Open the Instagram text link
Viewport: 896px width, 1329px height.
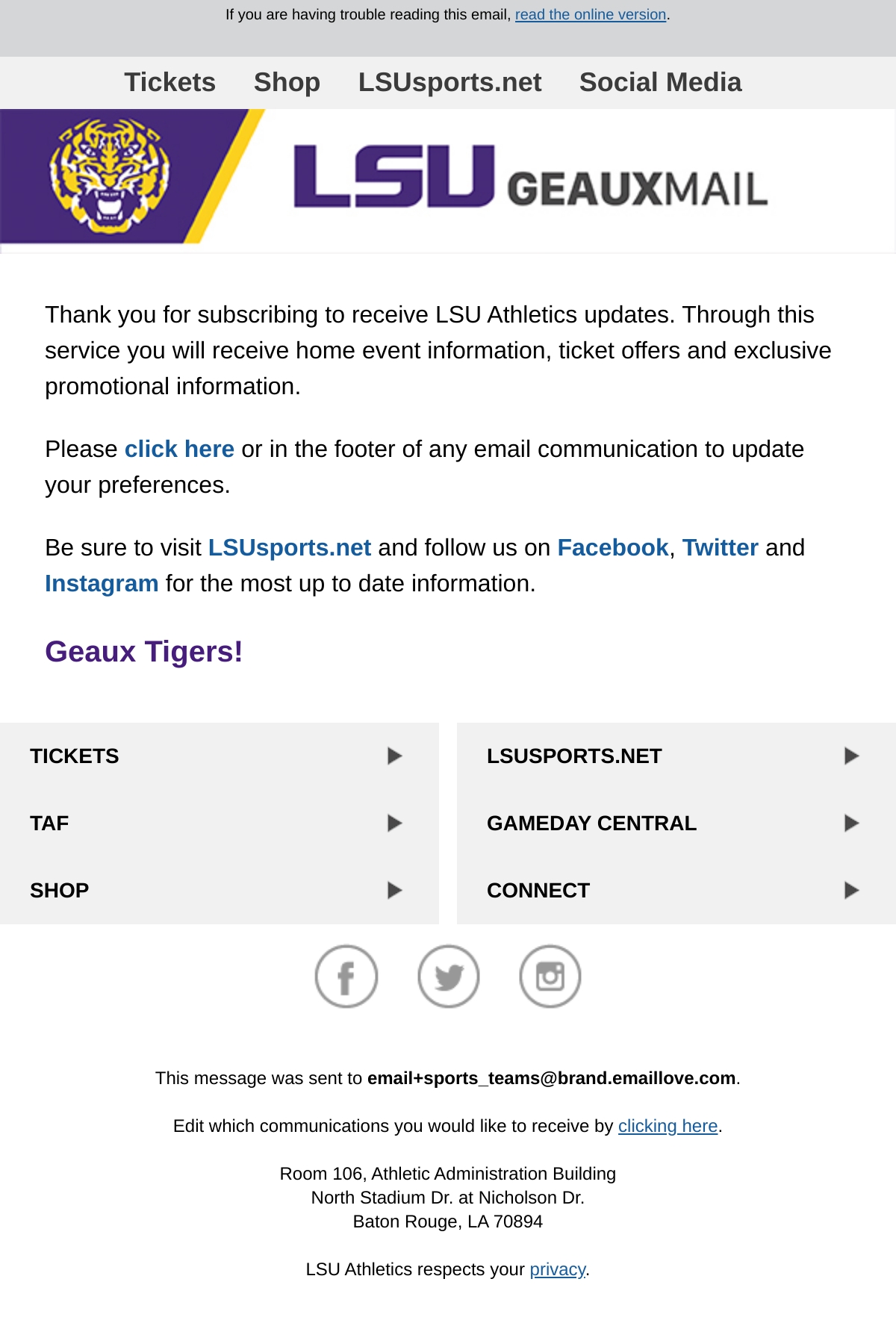pyautogui.click(x=102, y=583)
